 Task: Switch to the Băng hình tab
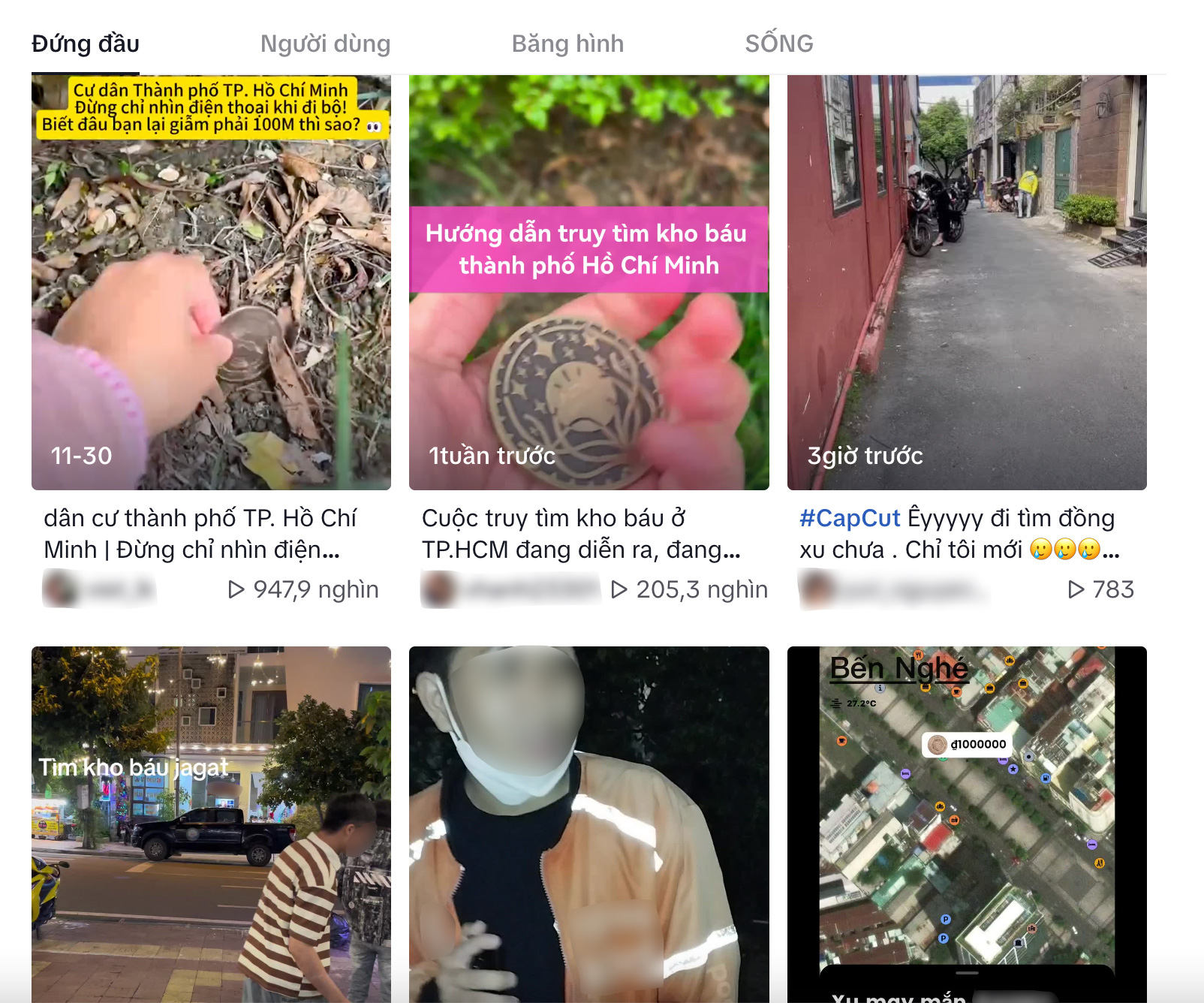point(567,44)
